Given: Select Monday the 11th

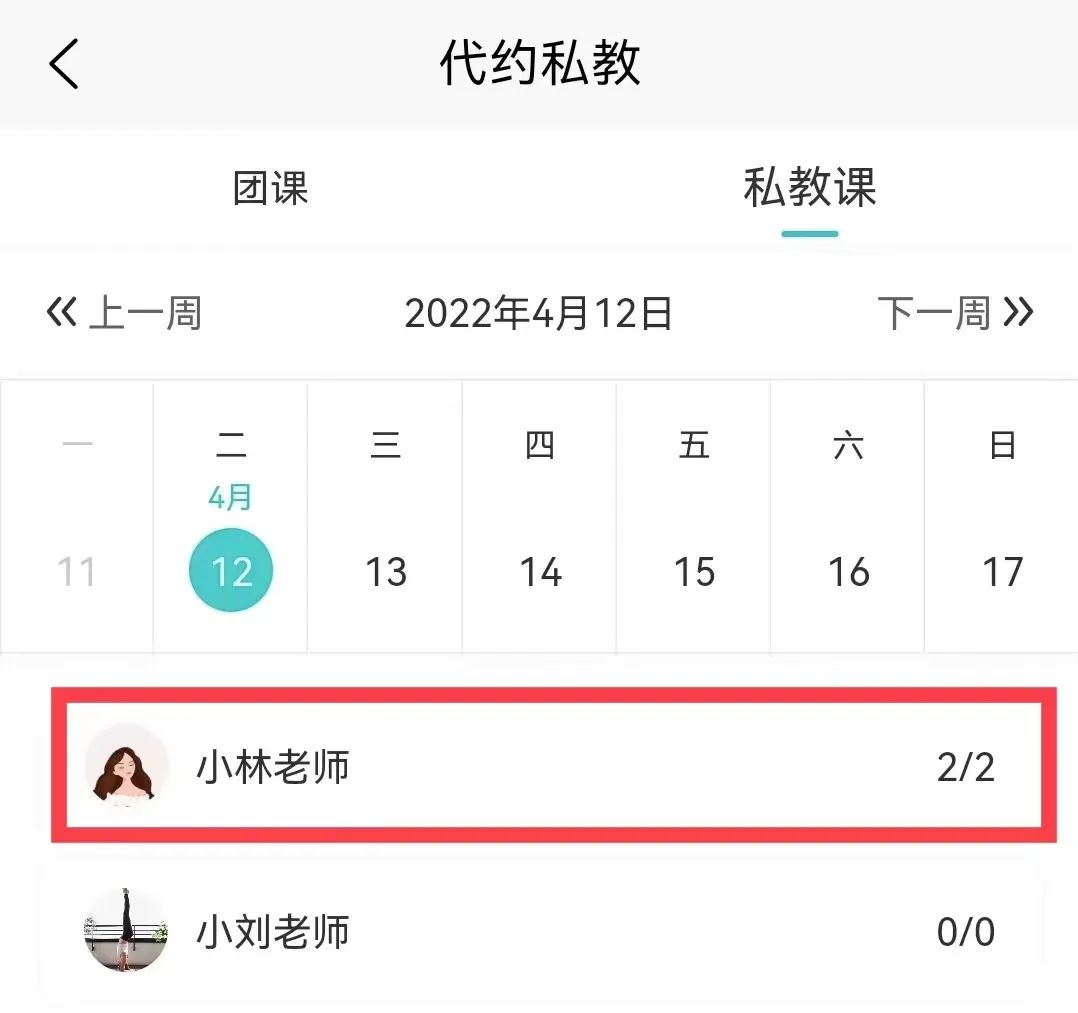Looking at the screenshot, I should coord(77,571).
